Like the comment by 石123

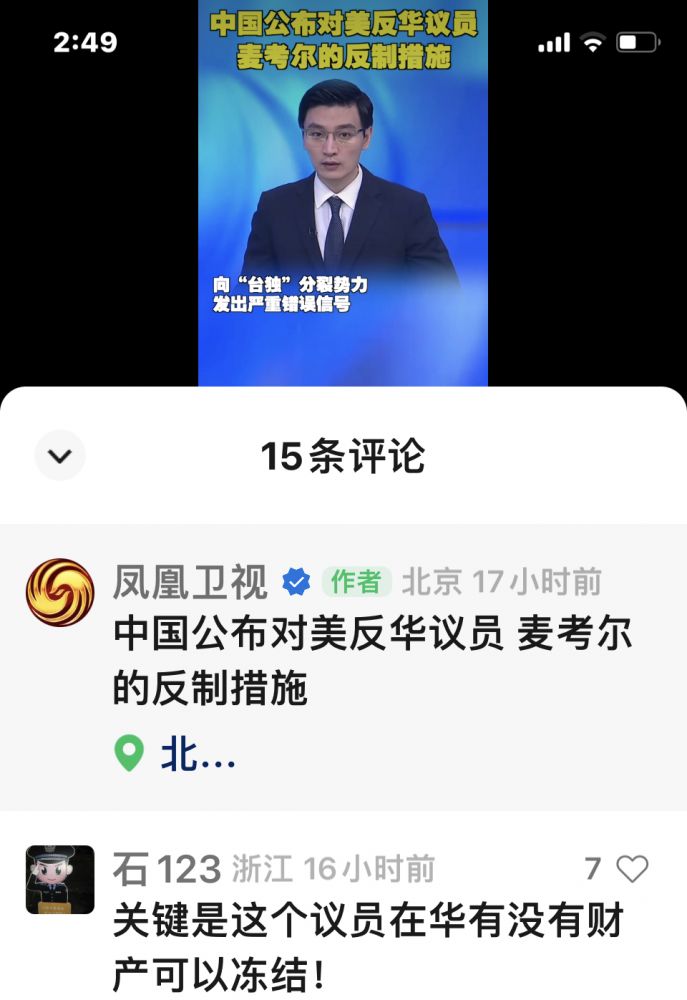[x=632, y=869]
